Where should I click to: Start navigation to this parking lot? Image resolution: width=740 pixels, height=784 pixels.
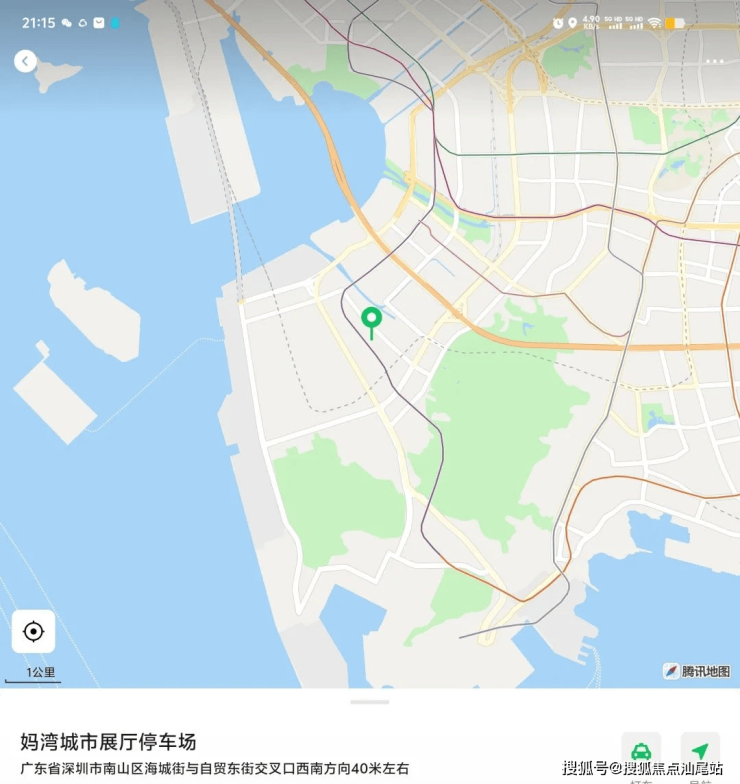(x=700, y=753)
